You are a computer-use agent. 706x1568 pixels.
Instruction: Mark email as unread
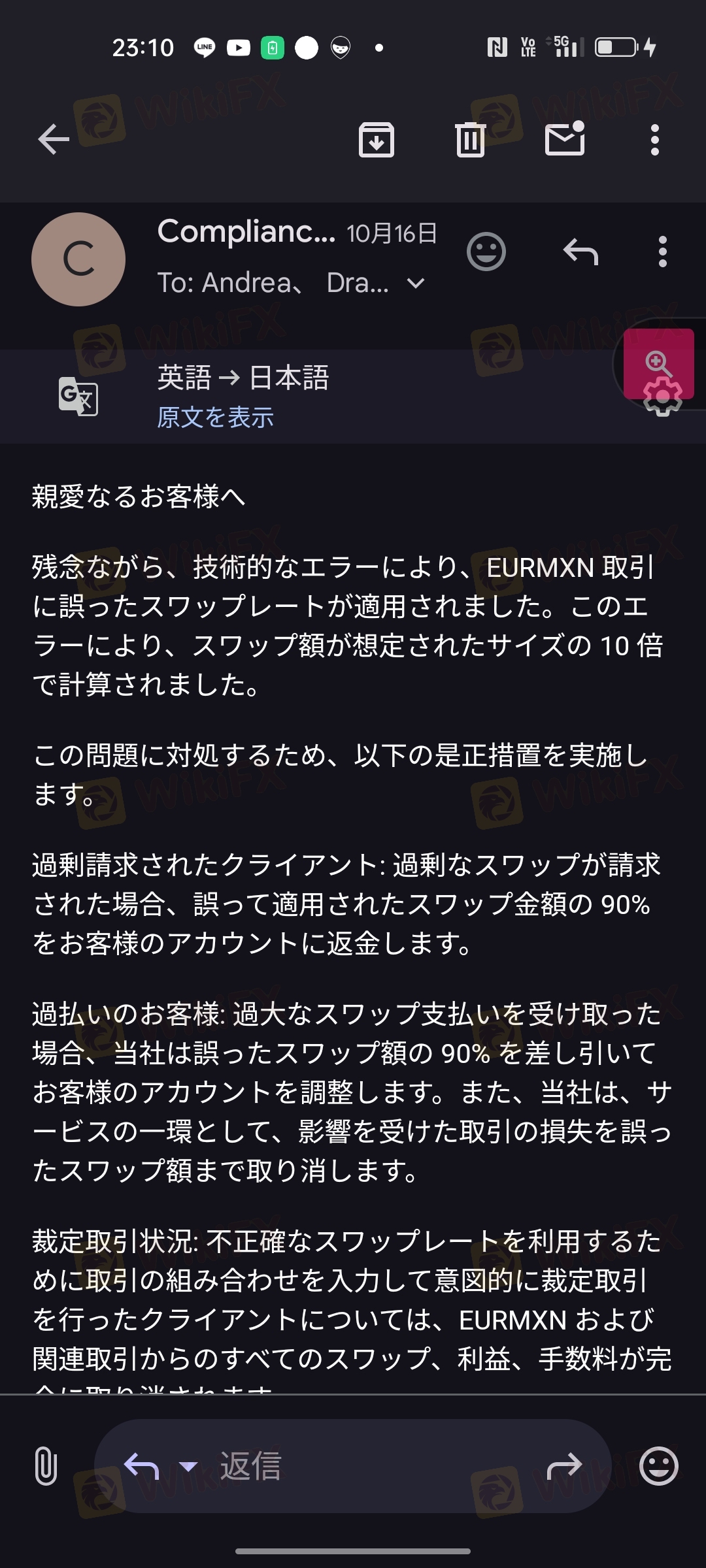tap(565, 139)
